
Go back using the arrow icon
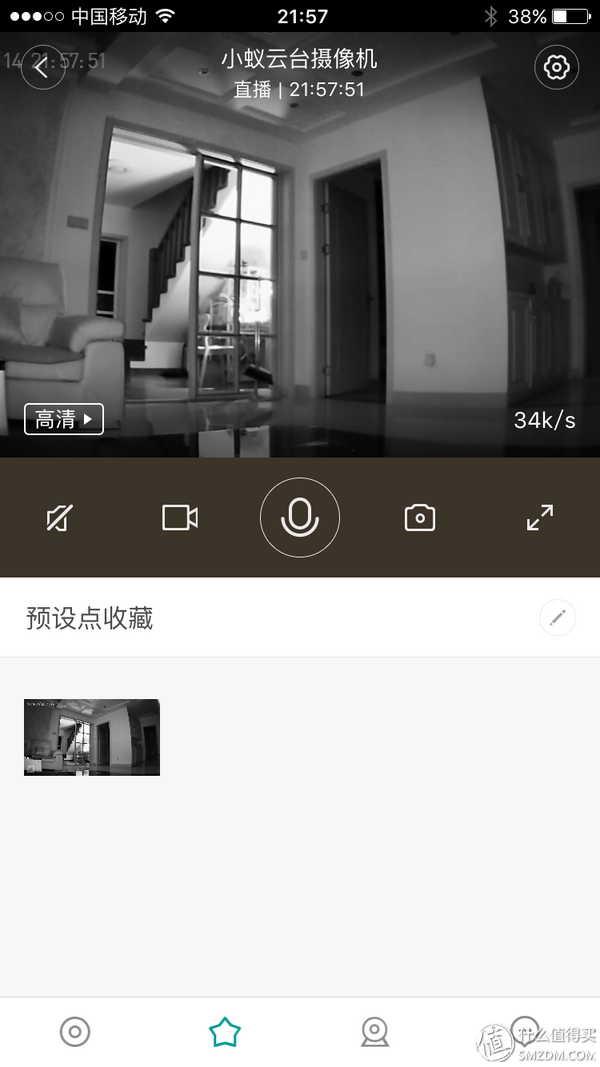point(42,68)
